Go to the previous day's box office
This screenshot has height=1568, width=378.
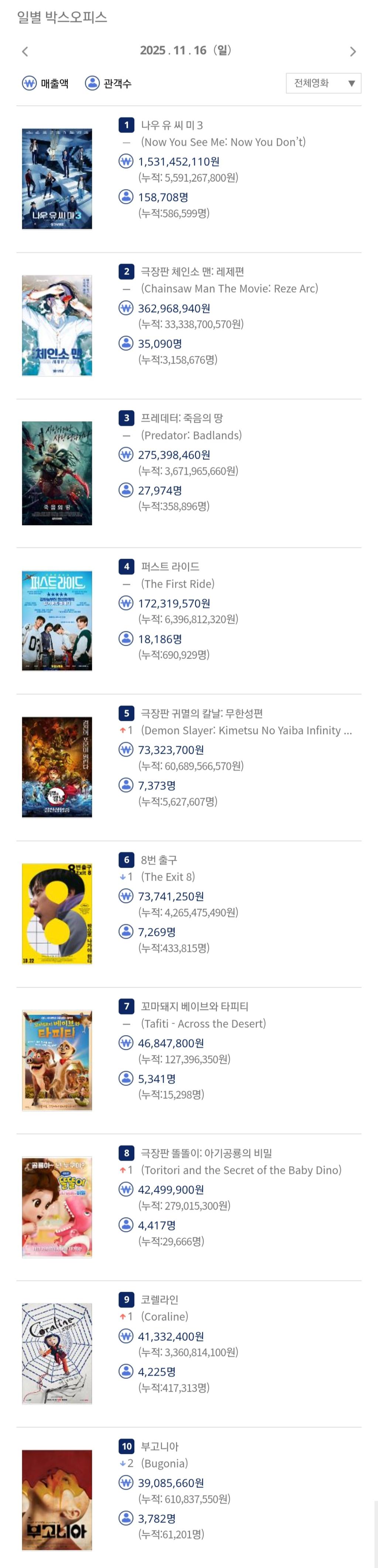[25, 52]
